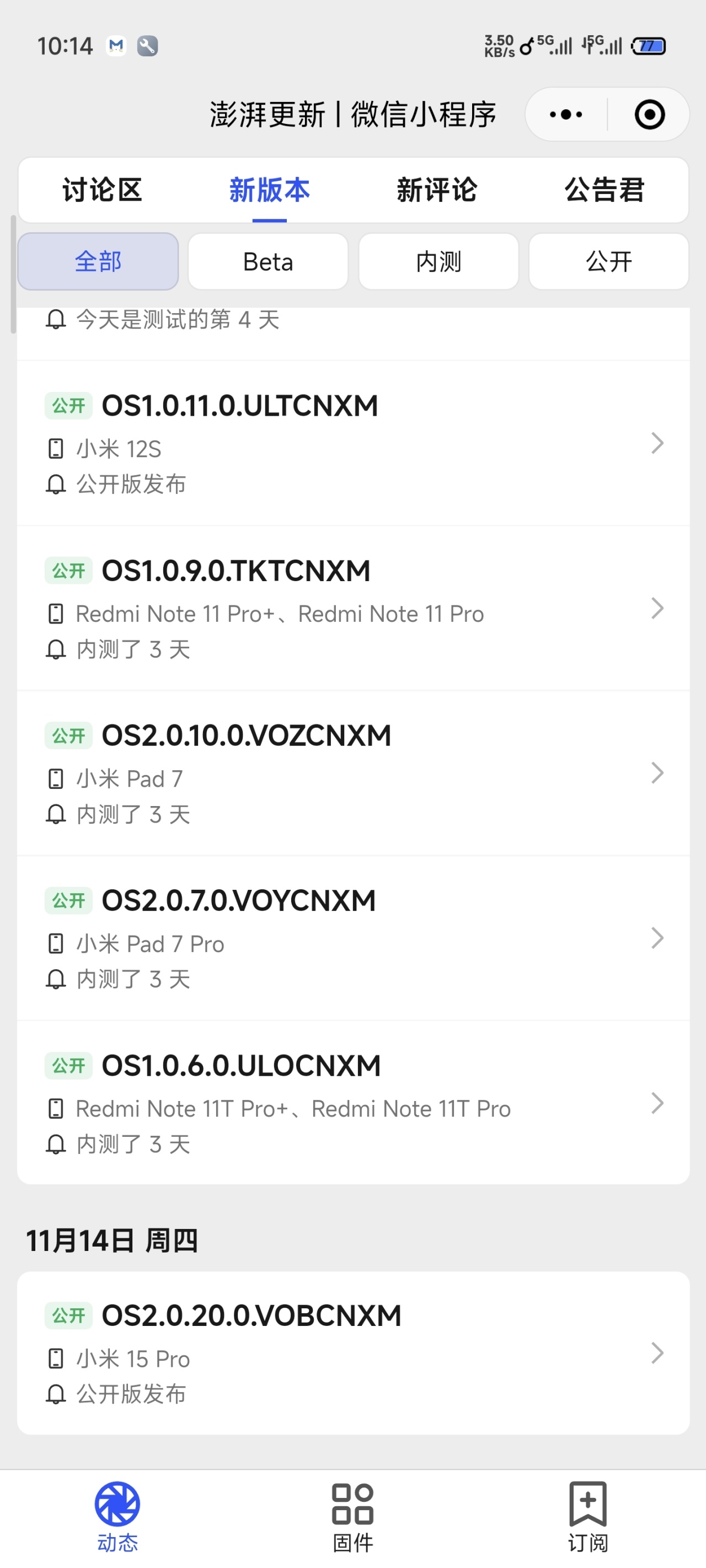This screenshot has height=1568, width=706.
Task: Switch to the 新评论 tab
Action: tap(437, 190)
